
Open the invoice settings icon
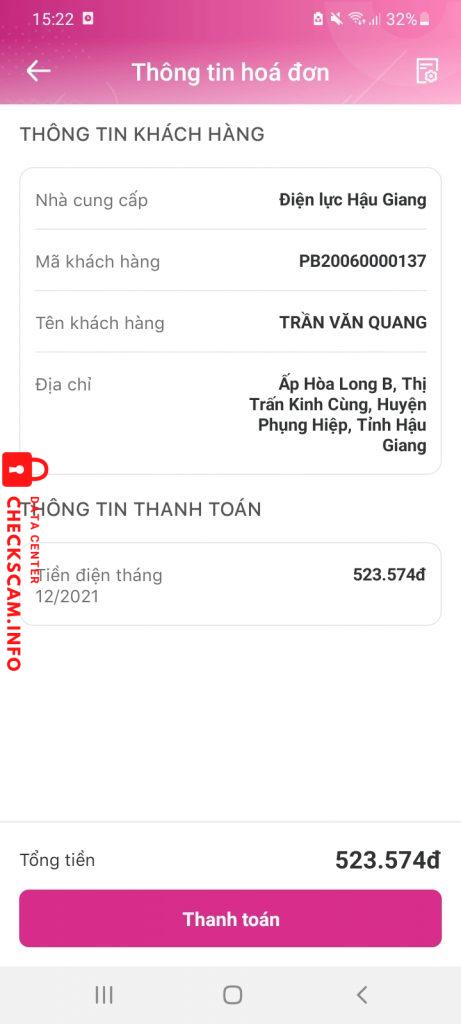[426, 71]
